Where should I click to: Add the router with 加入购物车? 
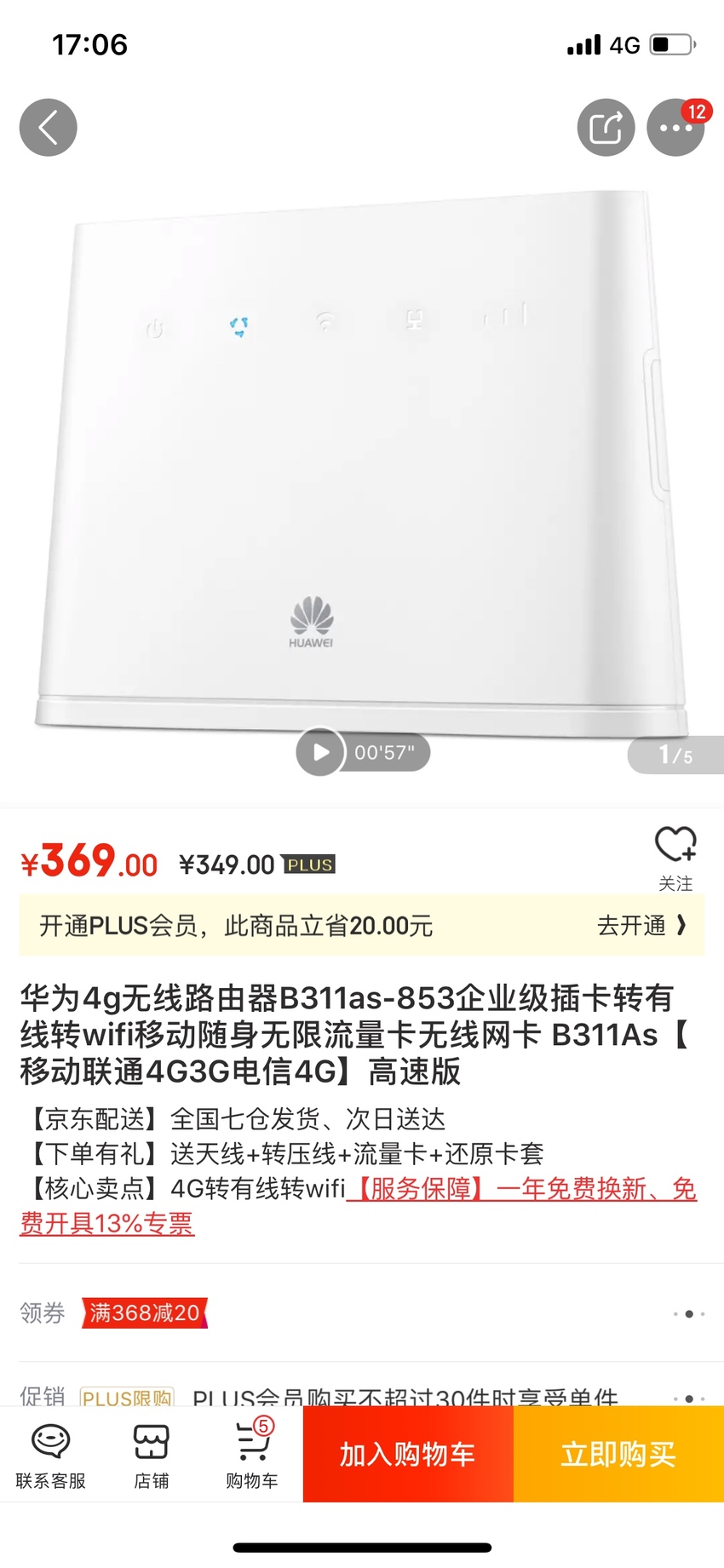tap(408, 1454)
